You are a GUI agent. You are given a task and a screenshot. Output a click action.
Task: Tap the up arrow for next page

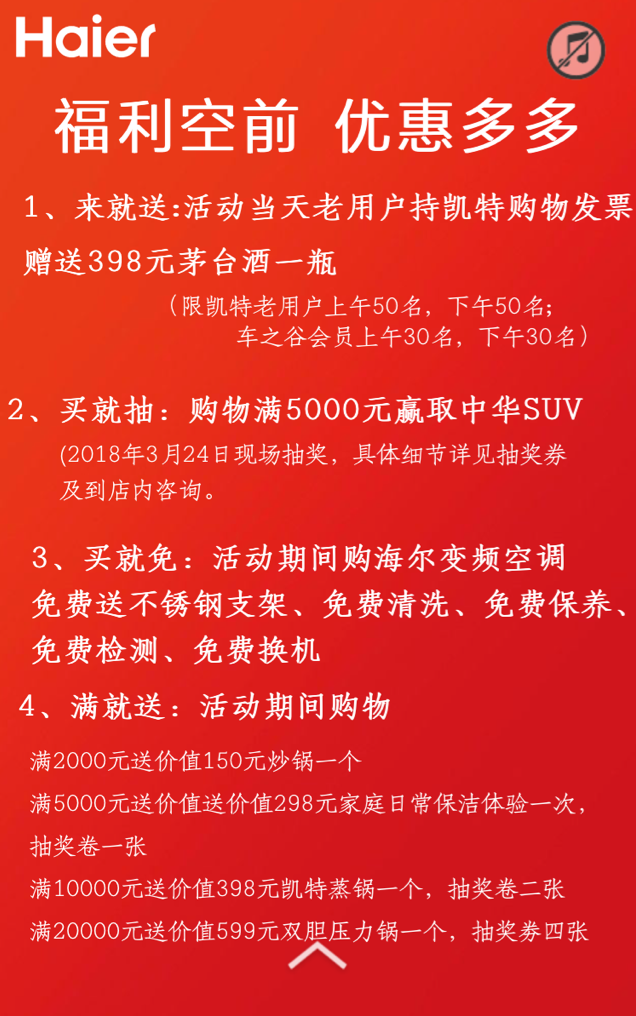coord(318,958)
